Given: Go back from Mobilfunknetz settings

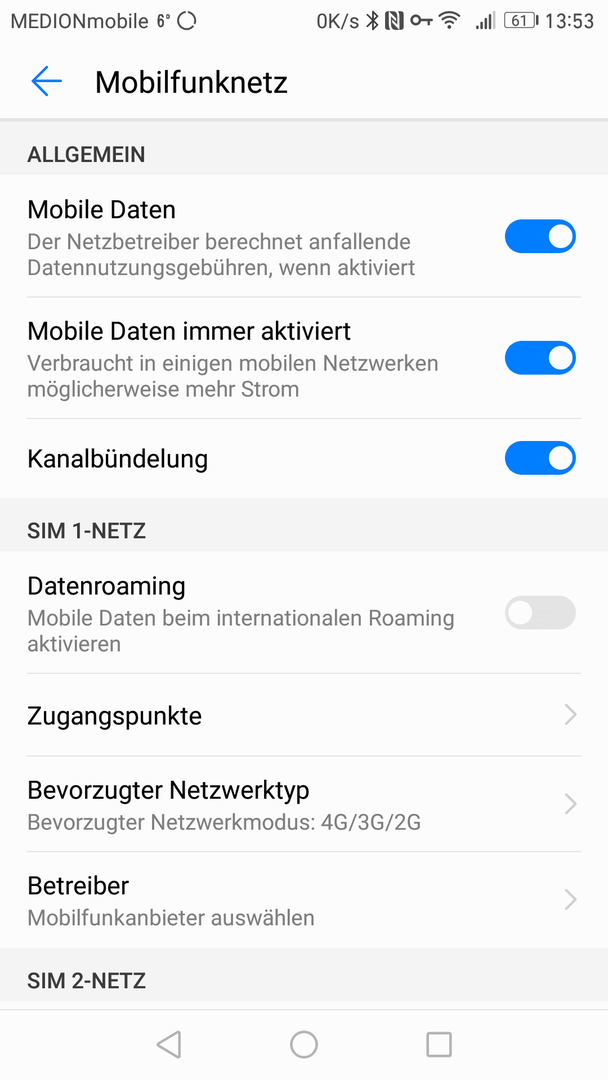Looking at the screenshot, I should pos(46,82).
